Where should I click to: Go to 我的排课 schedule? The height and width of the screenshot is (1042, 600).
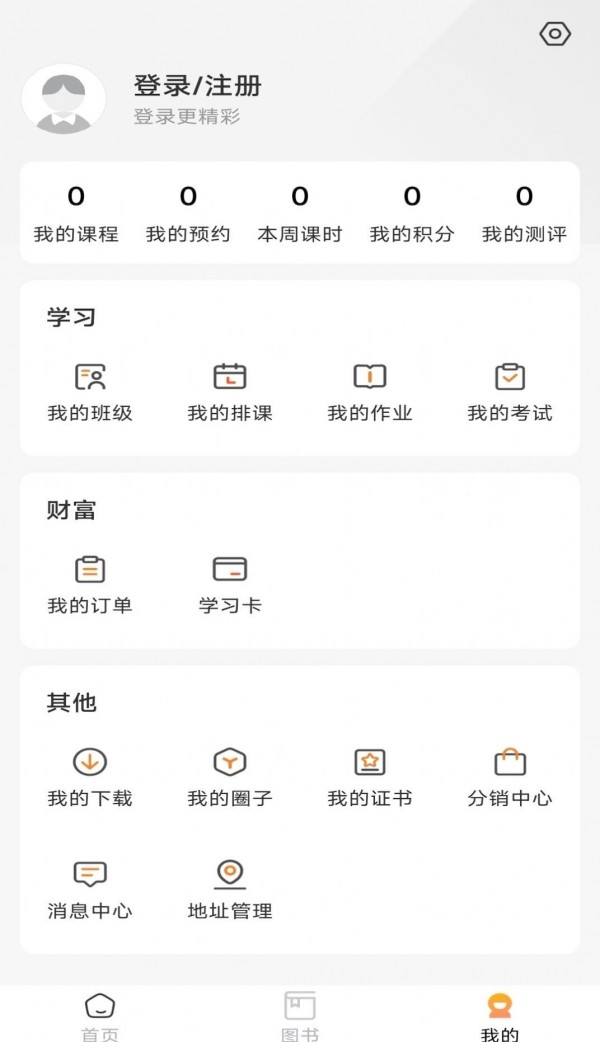point(230,391)
